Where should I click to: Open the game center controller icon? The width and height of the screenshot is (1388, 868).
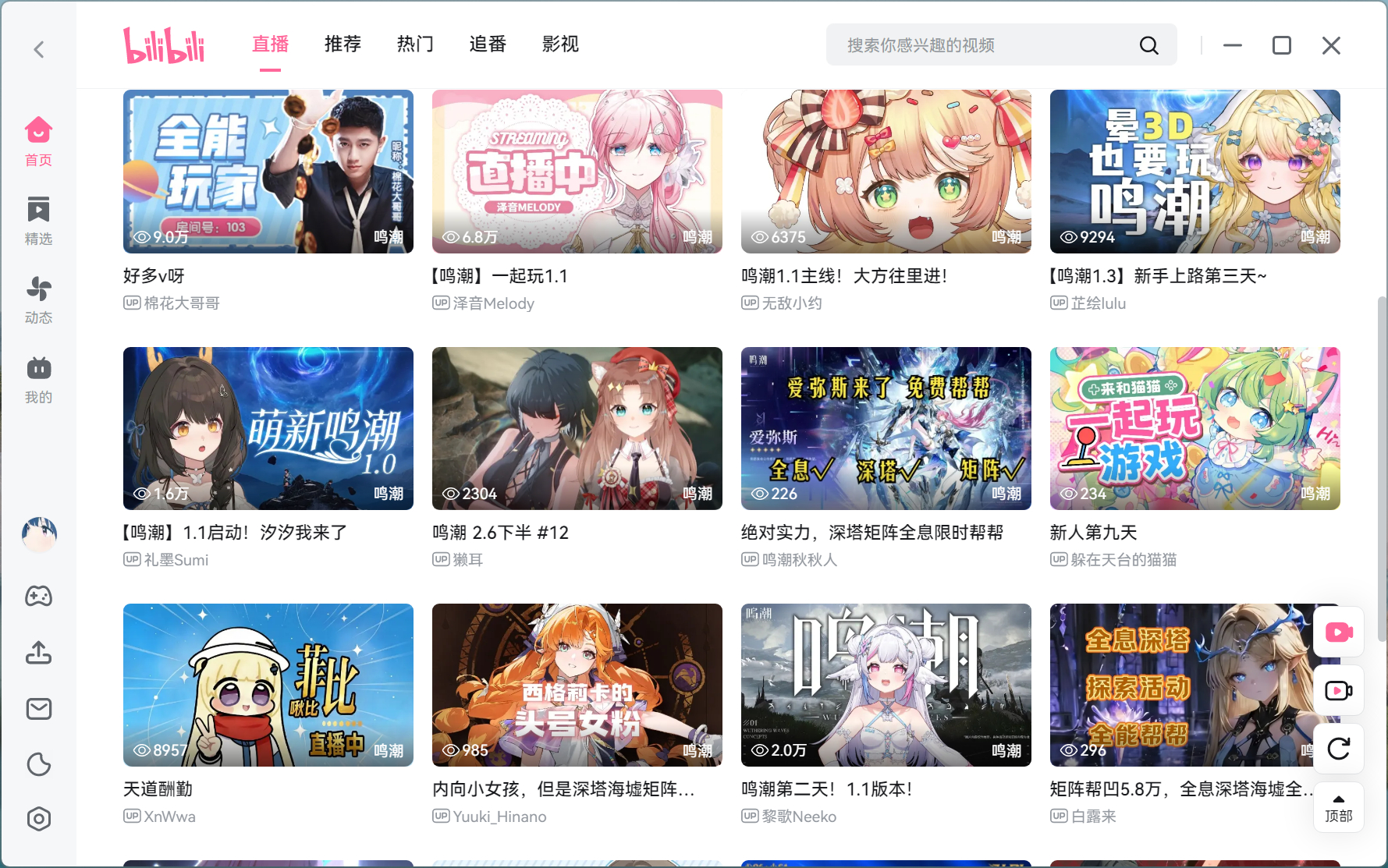coord(39,597)
